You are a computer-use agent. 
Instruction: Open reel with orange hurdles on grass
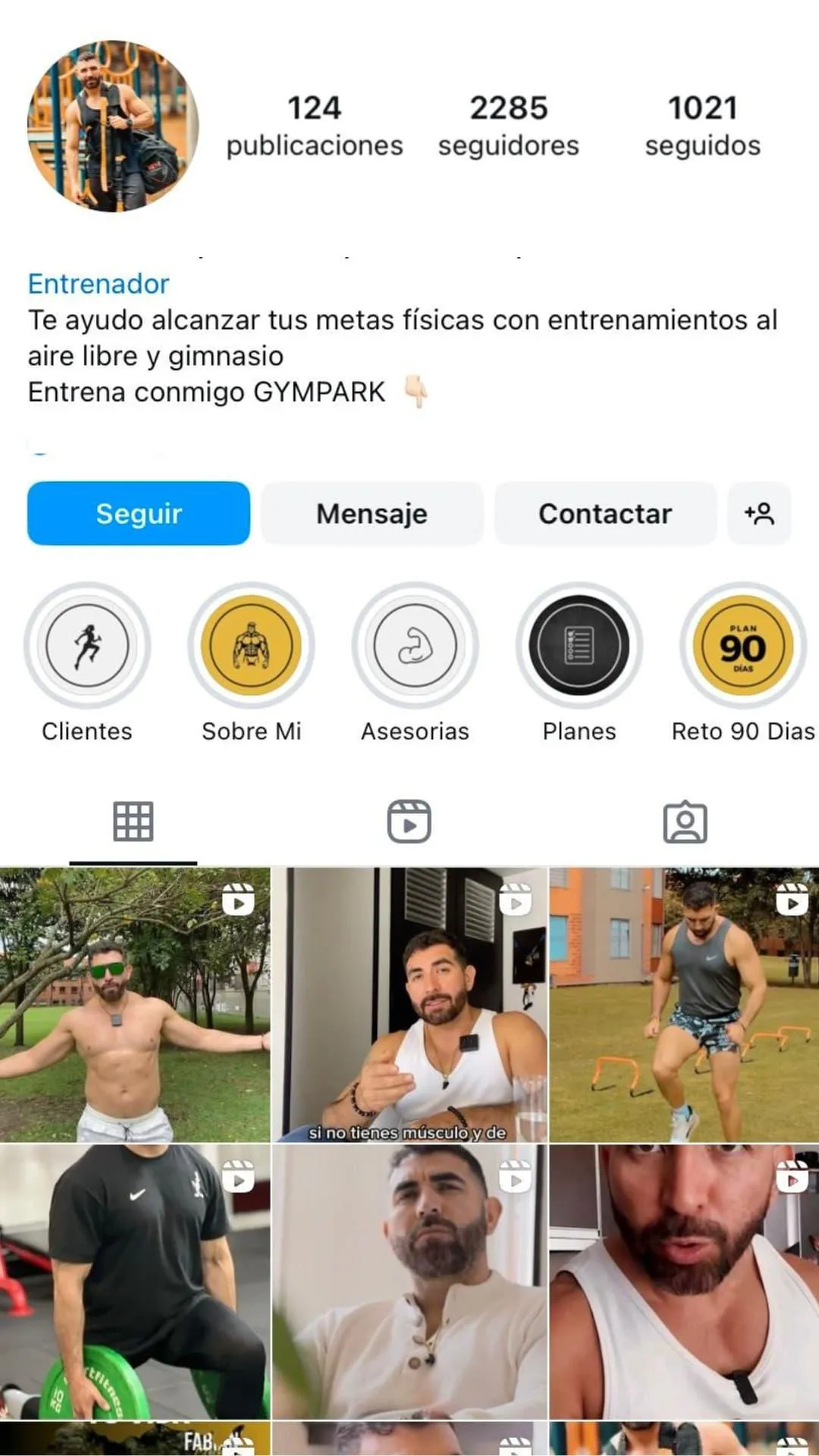[x=684, y=1005]
